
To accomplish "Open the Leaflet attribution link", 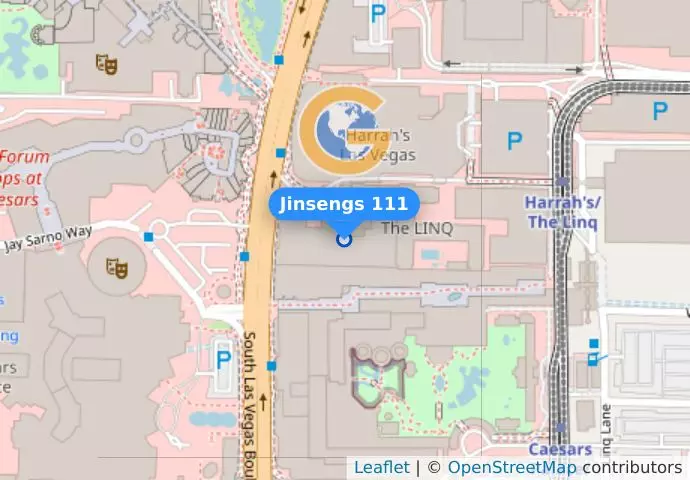I will [x=381, y=467].
